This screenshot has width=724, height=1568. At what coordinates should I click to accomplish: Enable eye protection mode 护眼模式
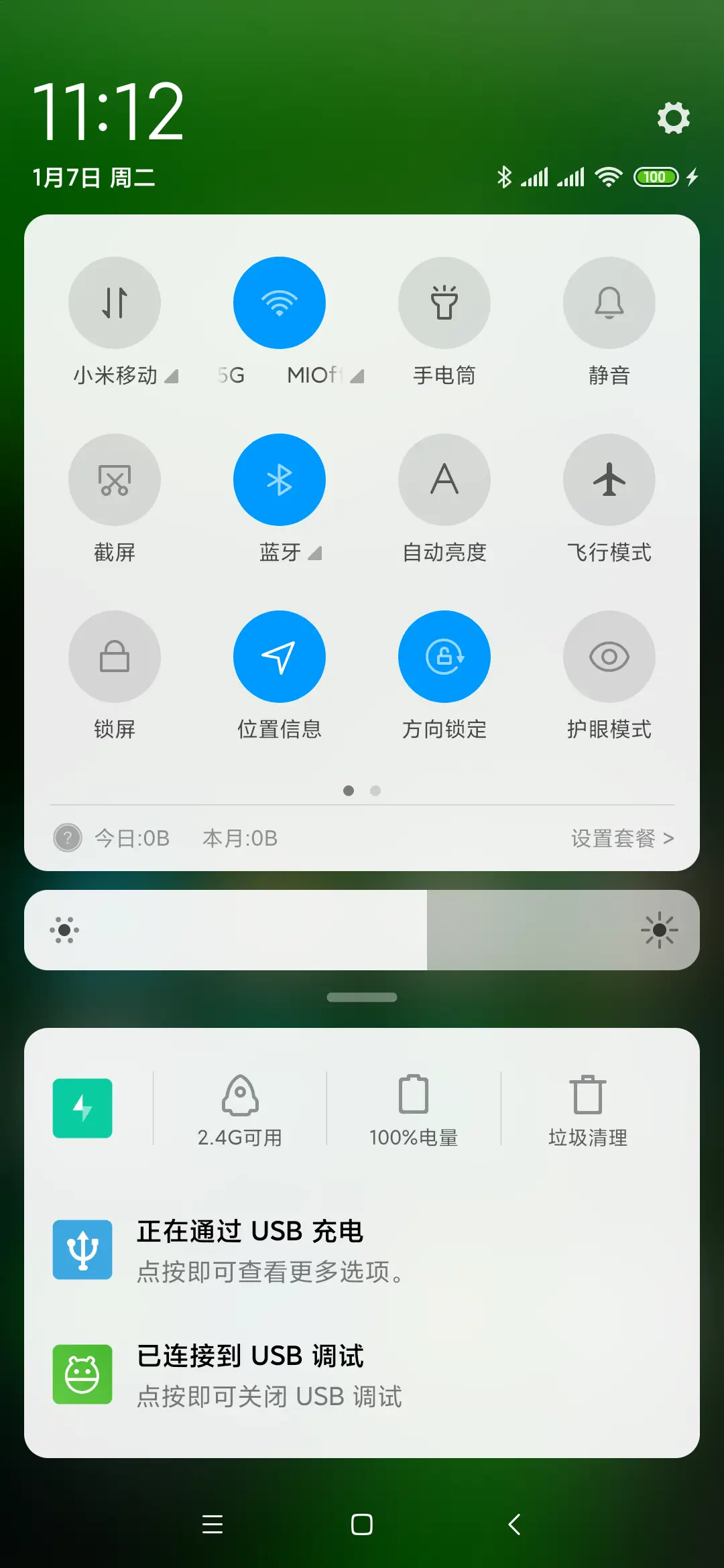pos(609,657)
